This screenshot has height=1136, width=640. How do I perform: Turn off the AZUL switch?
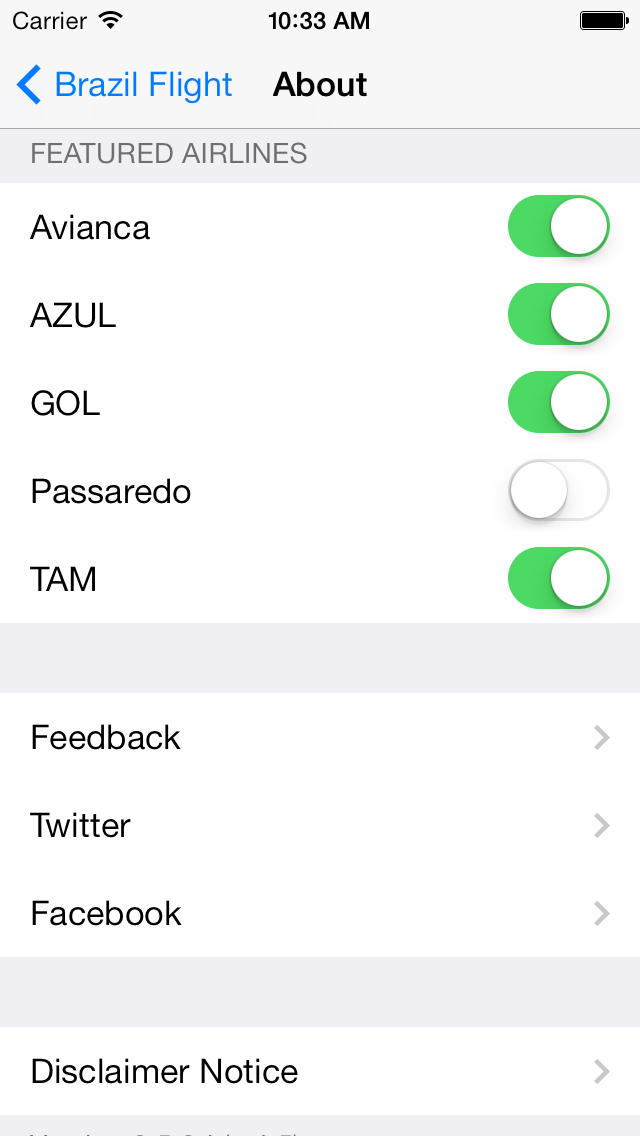(558, 314)
